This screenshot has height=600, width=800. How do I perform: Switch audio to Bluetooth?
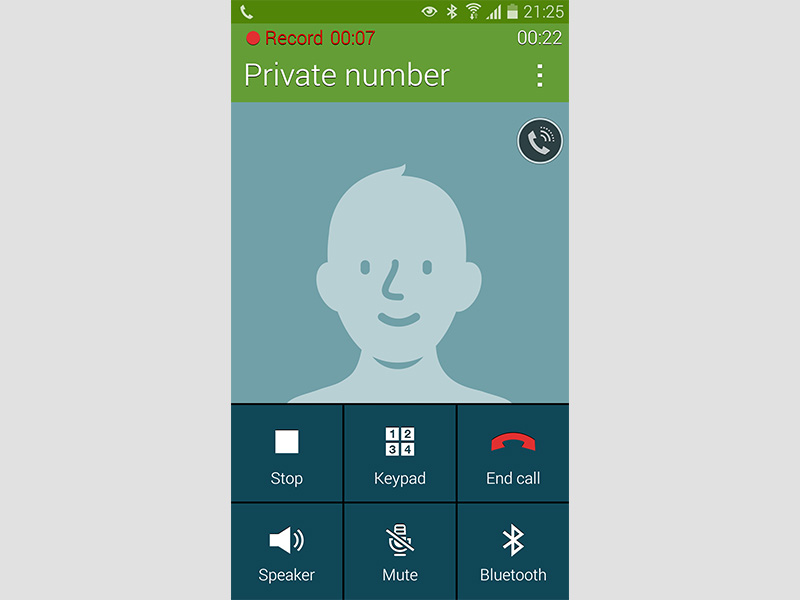coord(513,552)
